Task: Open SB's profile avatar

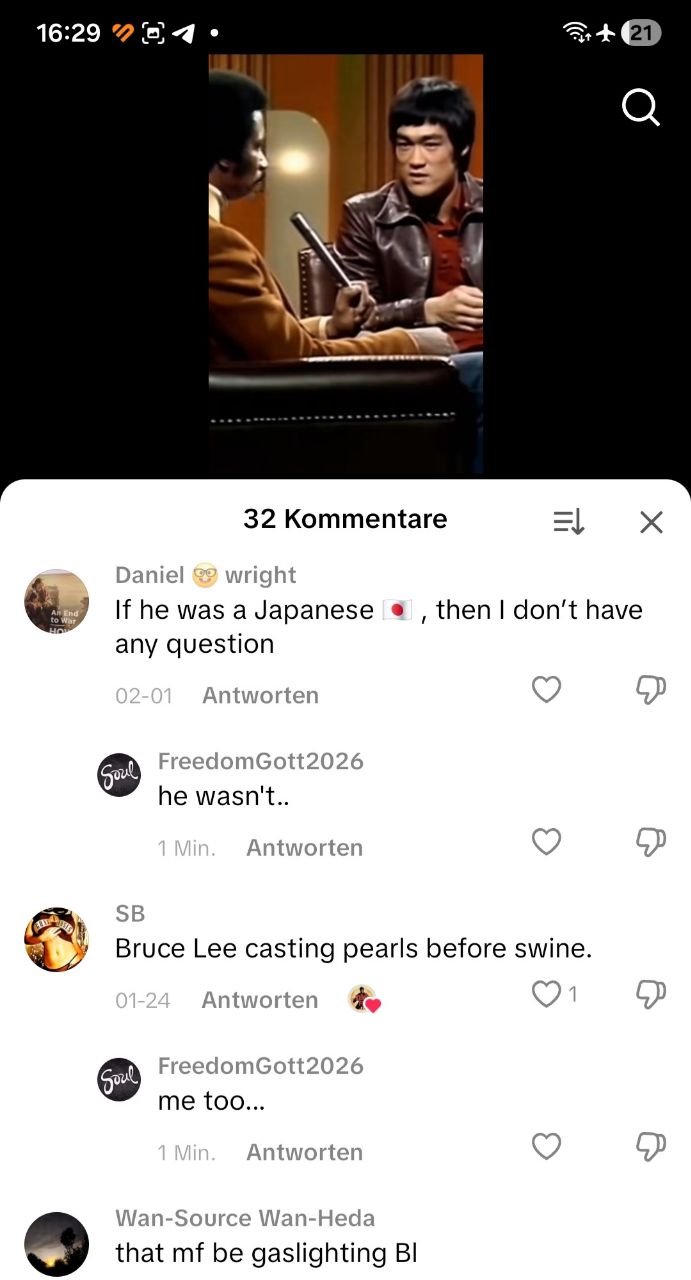Action: point(56,941)
